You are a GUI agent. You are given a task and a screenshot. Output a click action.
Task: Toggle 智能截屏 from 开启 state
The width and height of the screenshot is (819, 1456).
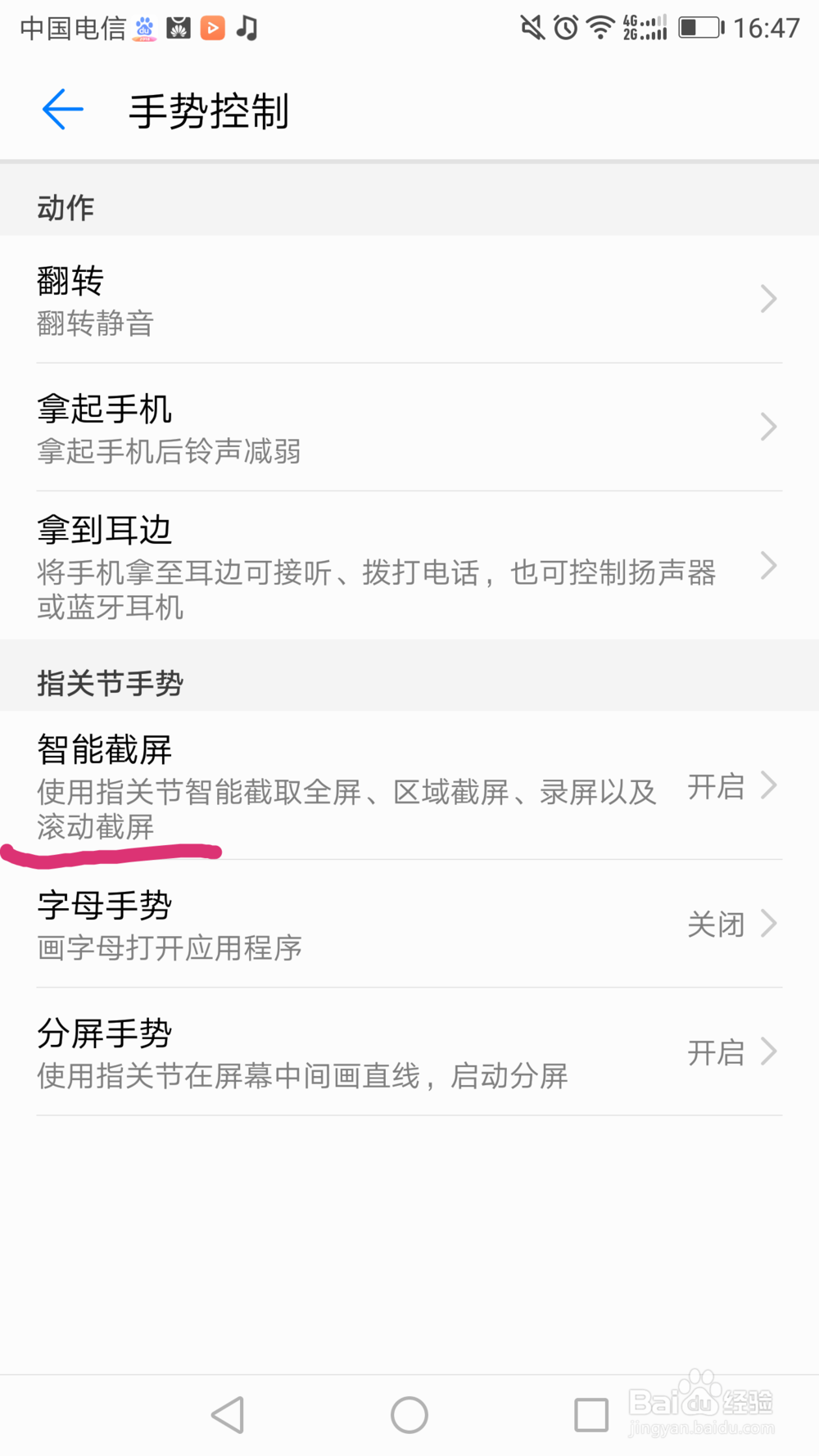tap(715, 788)
